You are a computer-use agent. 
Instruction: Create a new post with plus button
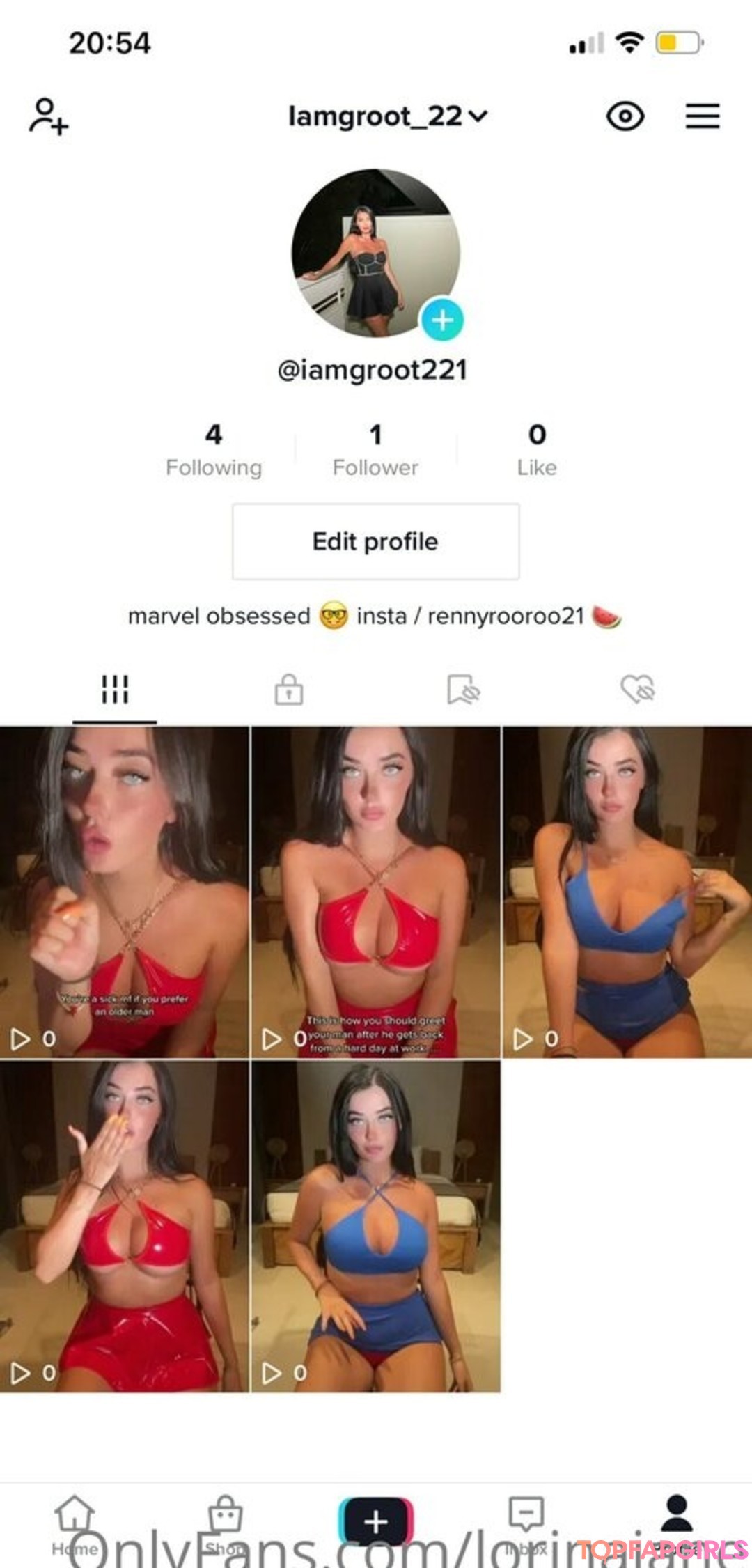point(375,1521)
